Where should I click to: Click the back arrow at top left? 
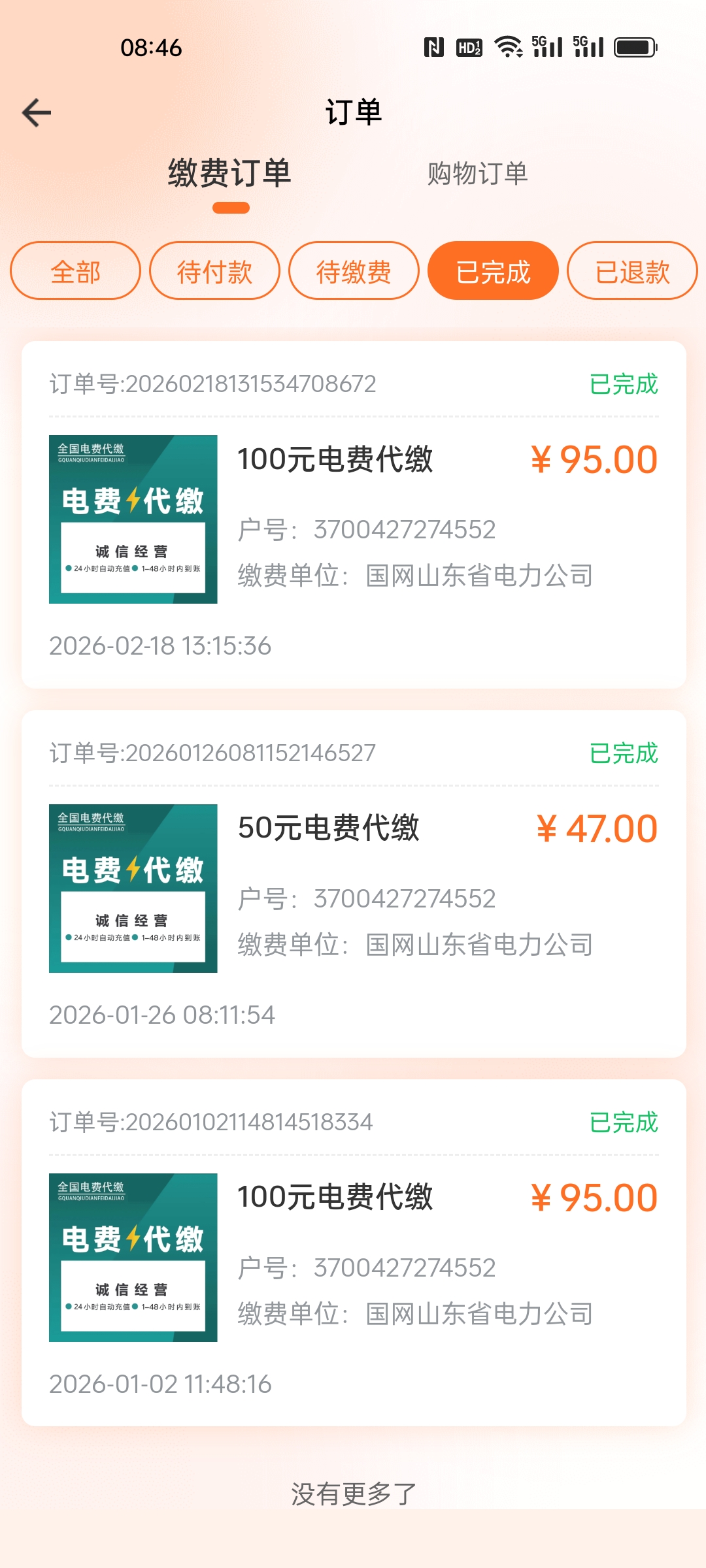click(36, 112)
